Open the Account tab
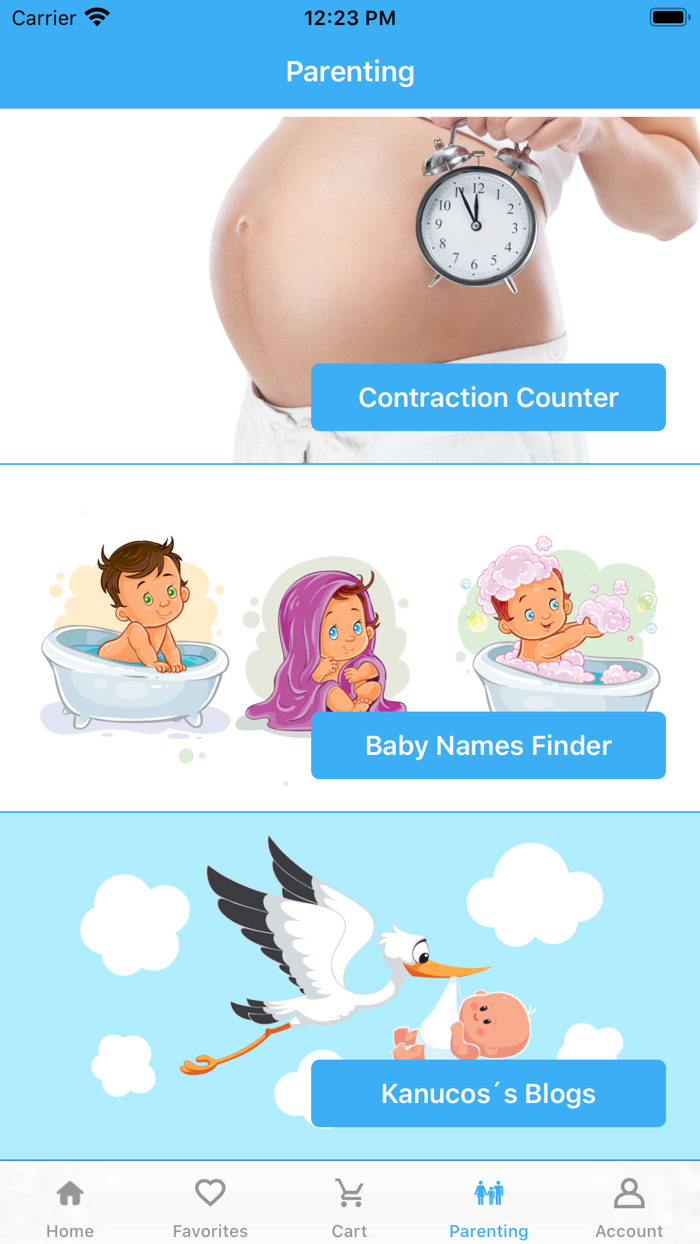 (629, 1208)
